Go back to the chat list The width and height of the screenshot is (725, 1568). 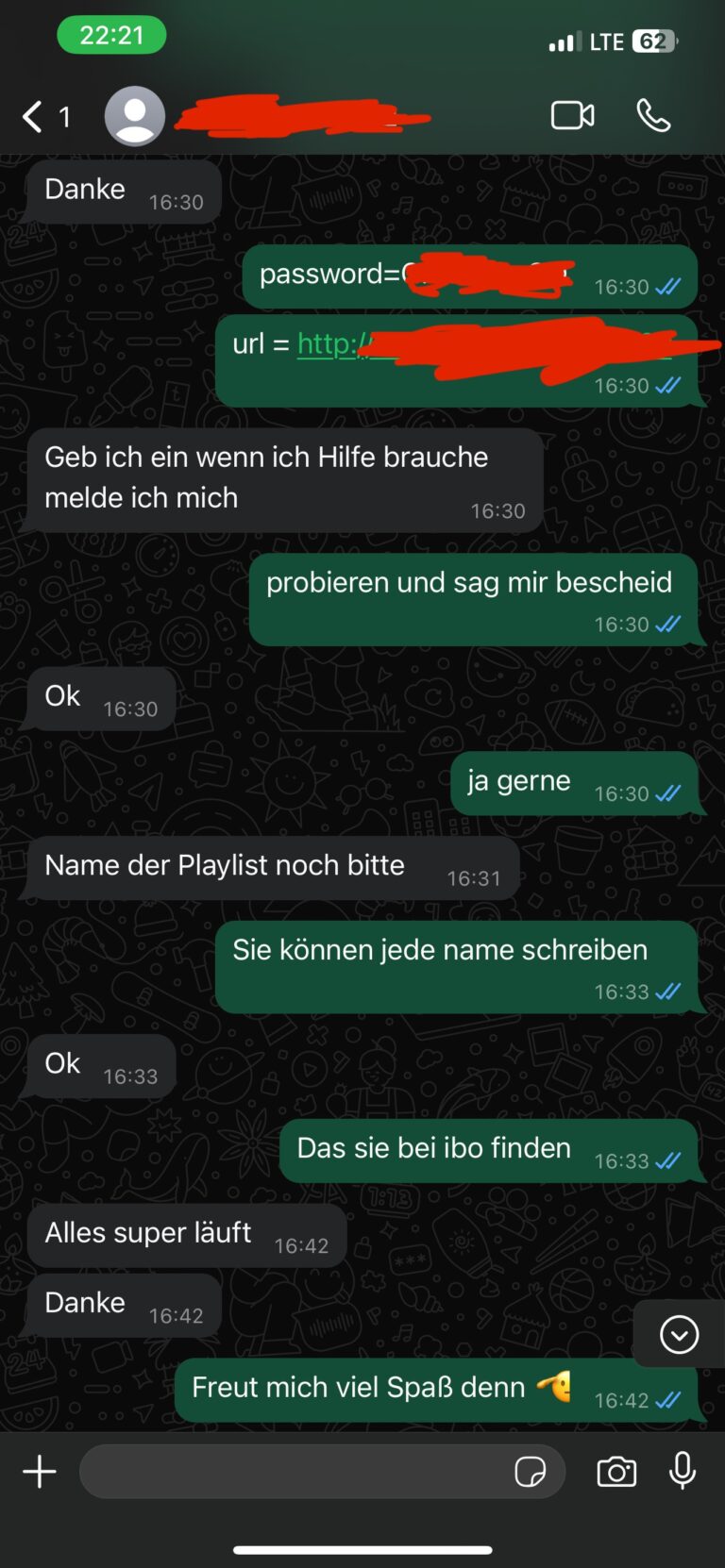(x=34, y=117)
